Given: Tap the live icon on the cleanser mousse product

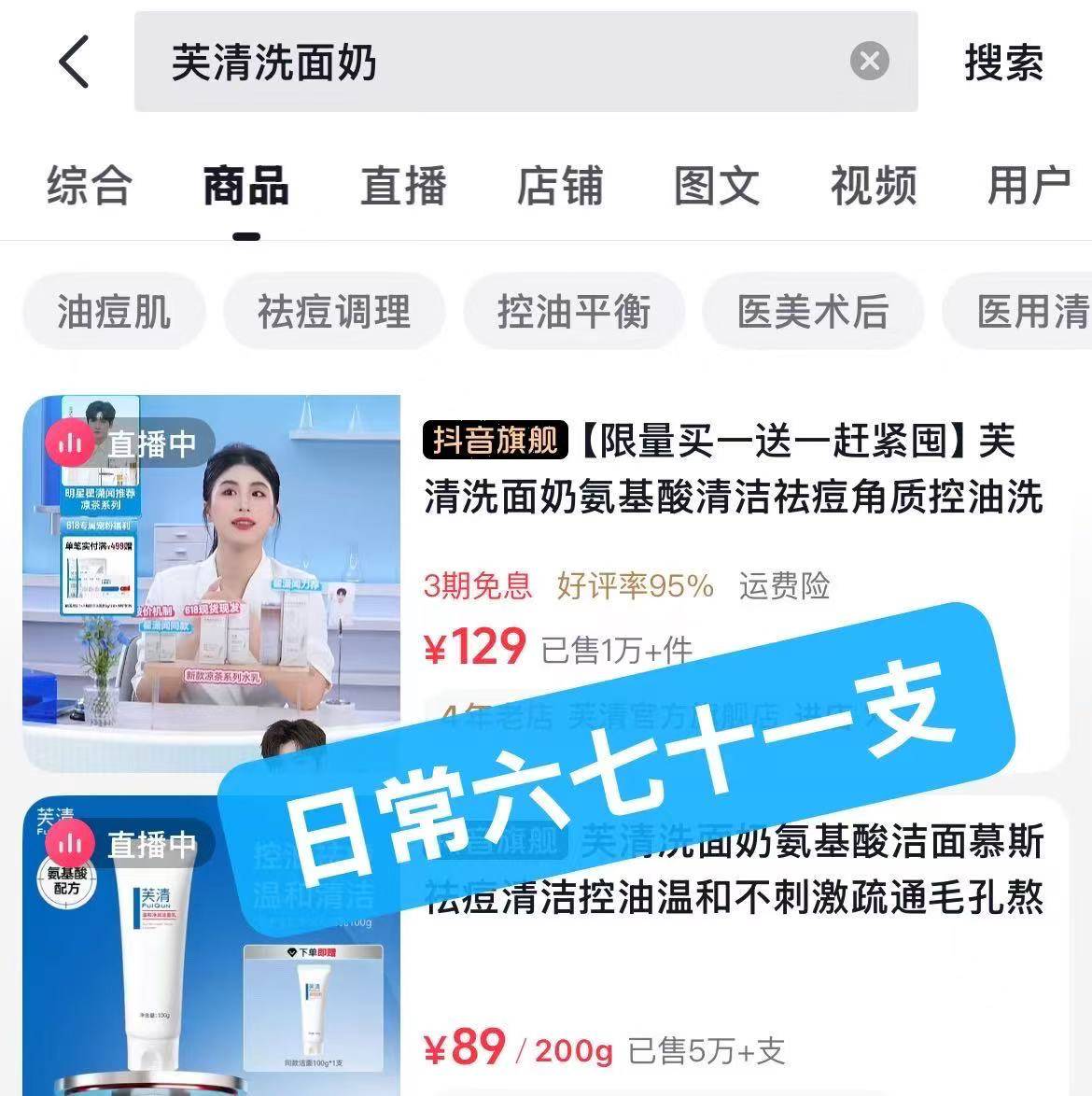Looking at the screenshot, I should click(x=69, y=844).
